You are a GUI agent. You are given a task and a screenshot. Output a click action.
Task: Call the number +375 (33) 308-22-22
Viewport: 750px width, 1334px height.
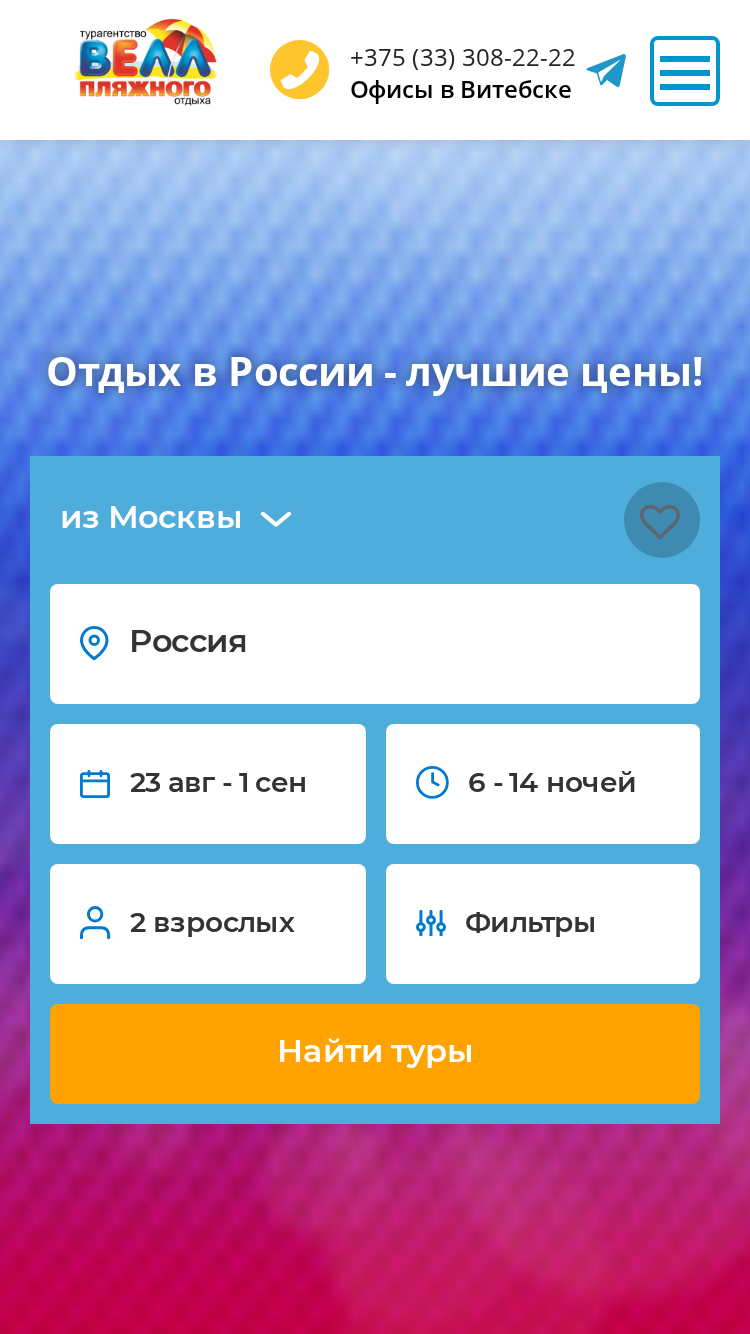(x=463, y=57)
